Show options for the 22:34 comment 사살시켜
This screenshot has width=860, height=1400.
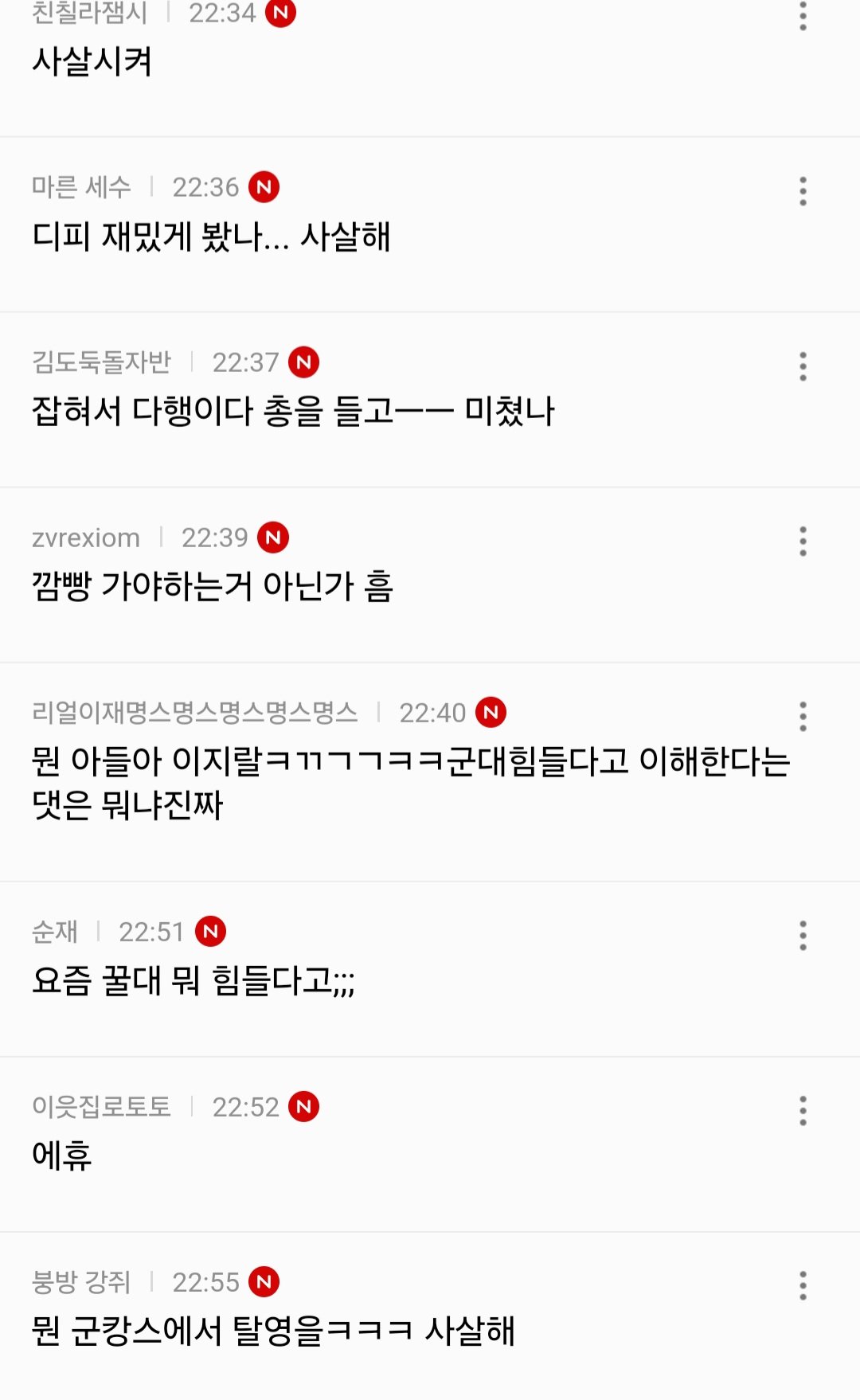pos(803,16)
